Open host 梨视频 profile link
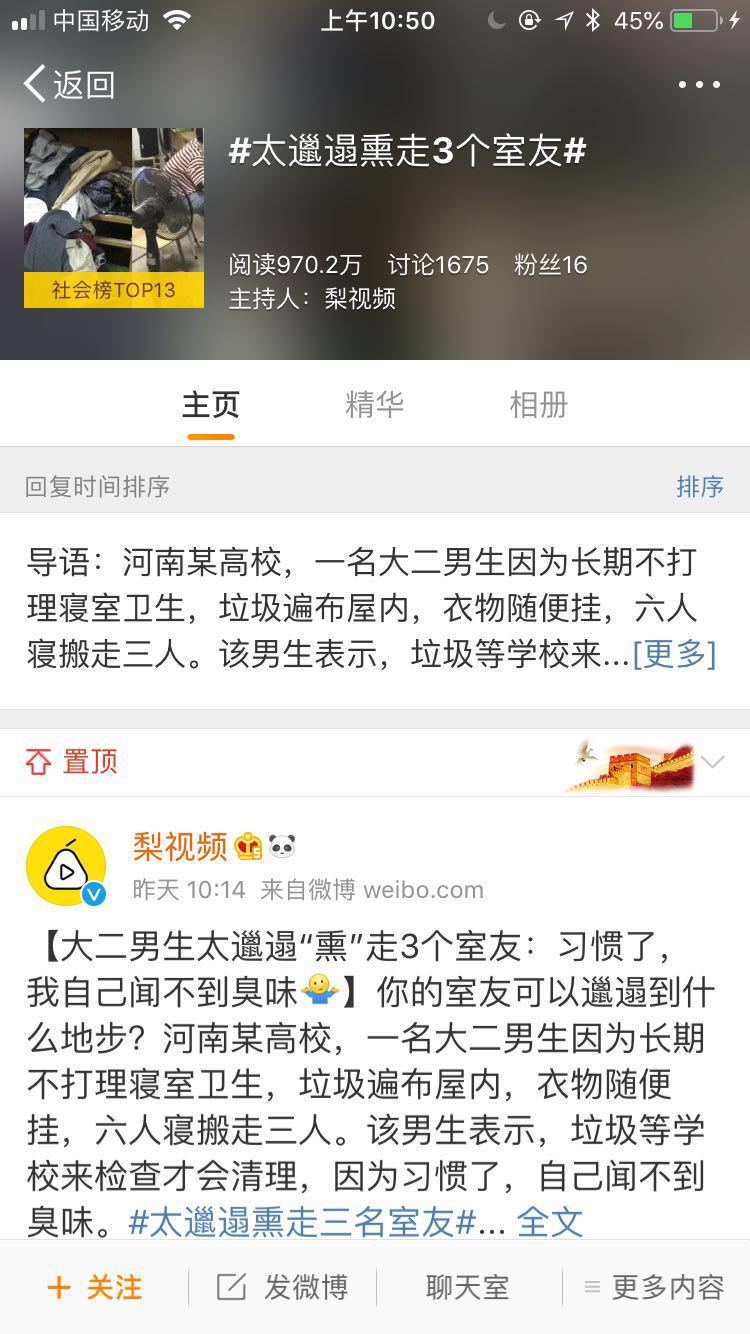The height and width of the screenshot is (1334, 750). (x=360, y=298)
